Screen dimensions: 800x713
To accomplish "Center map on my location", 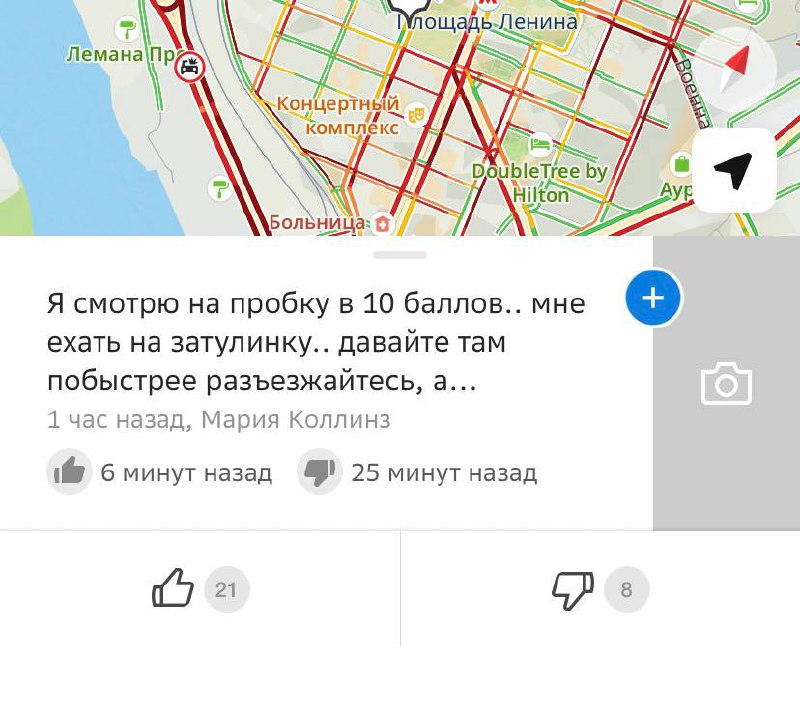I will click(734, 171).
